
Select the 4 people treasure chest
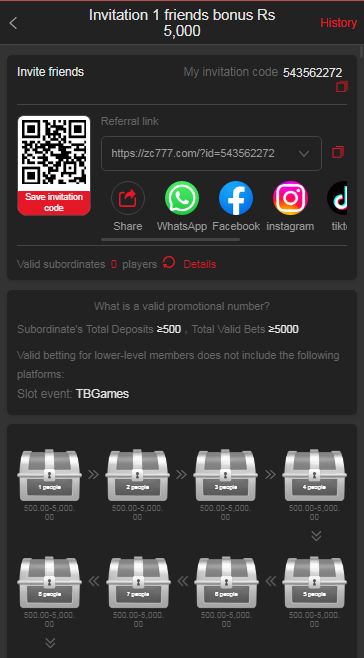click(x=314, y=475)
